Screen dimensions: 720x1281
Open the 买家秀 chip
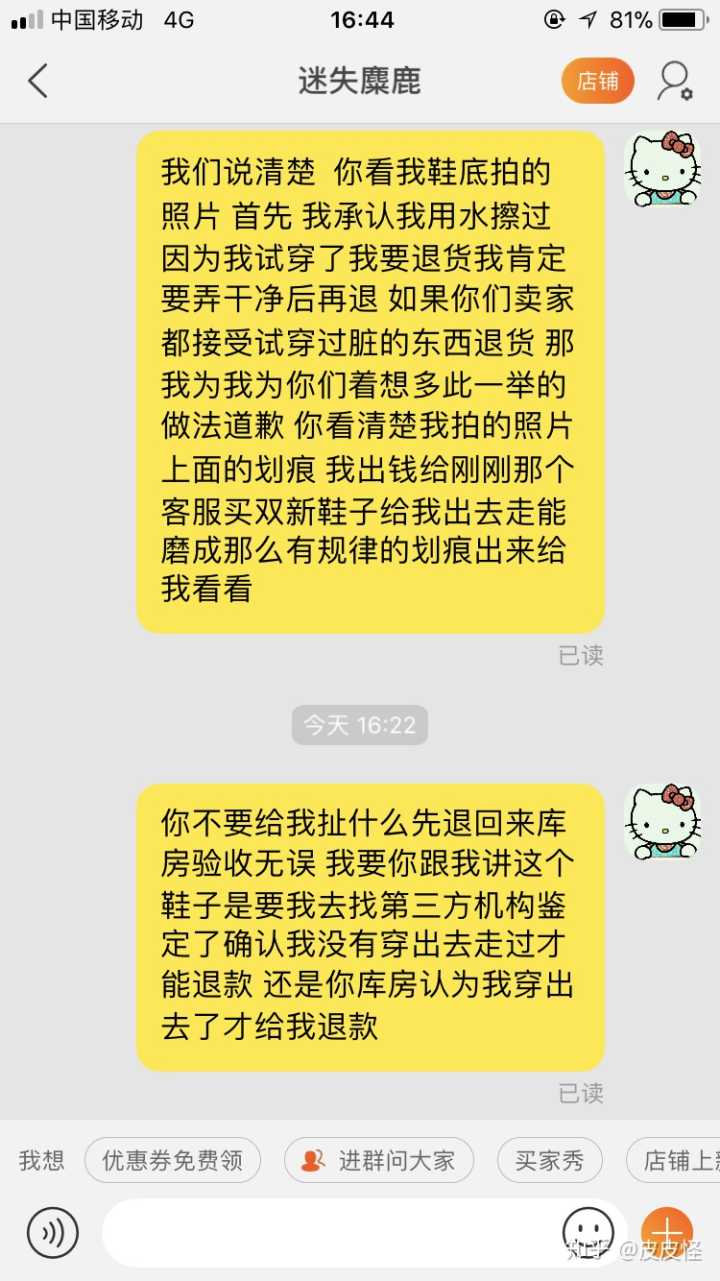549,1160
